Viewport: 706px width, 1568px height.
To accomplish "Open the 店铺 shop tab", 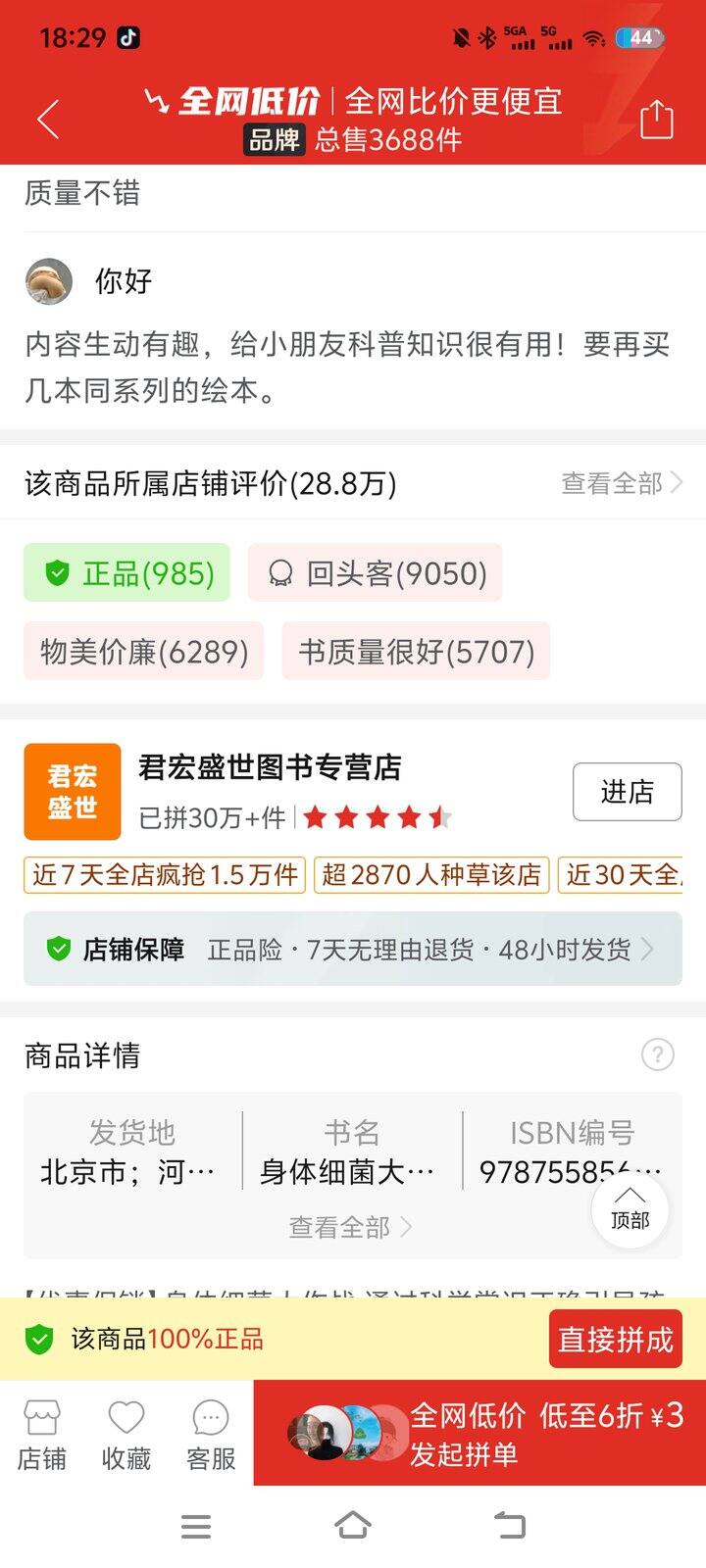I will pyautogui.click(x=42, y=1435).
